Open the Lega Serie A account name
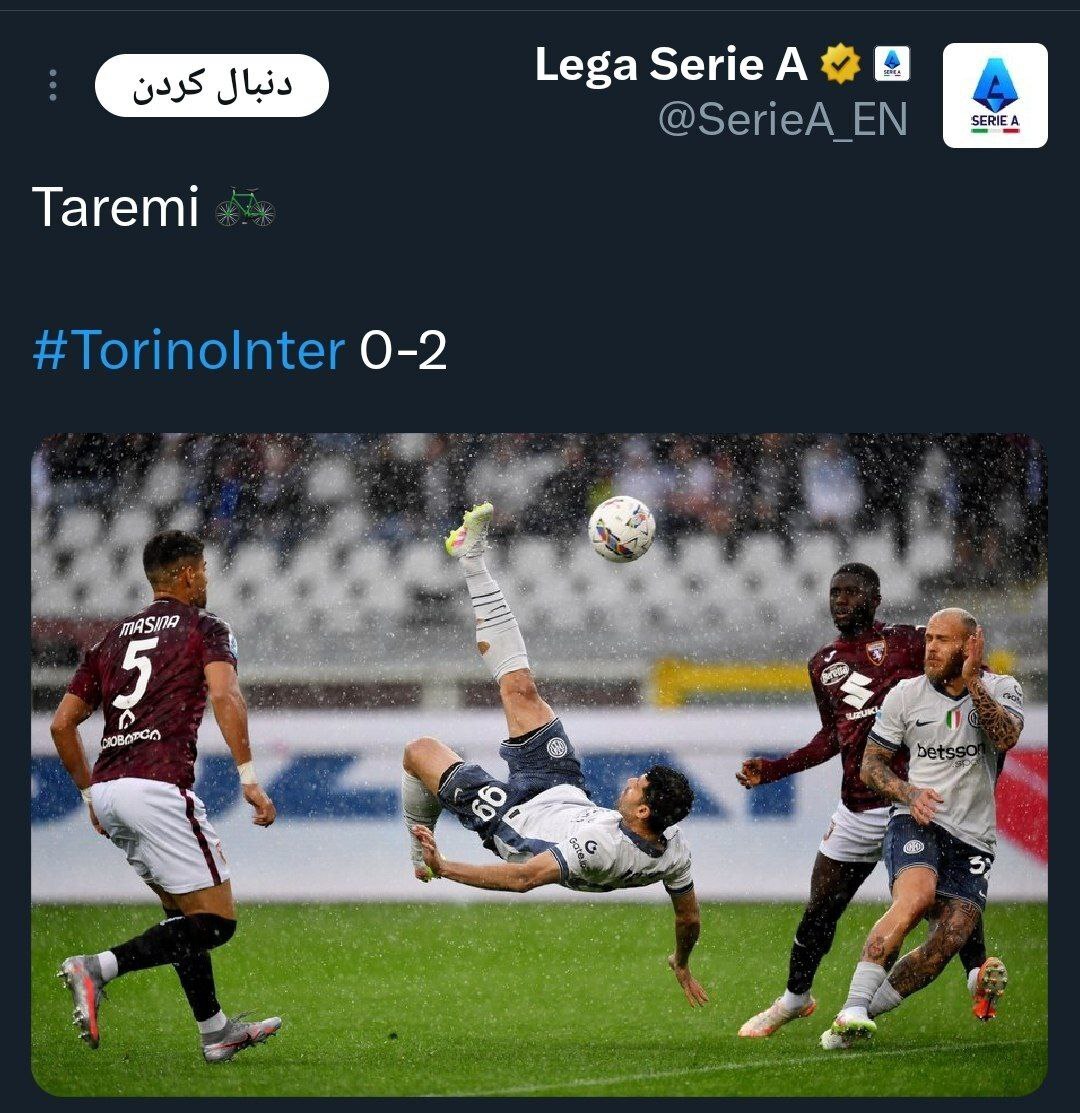 [x=671, y=65]
